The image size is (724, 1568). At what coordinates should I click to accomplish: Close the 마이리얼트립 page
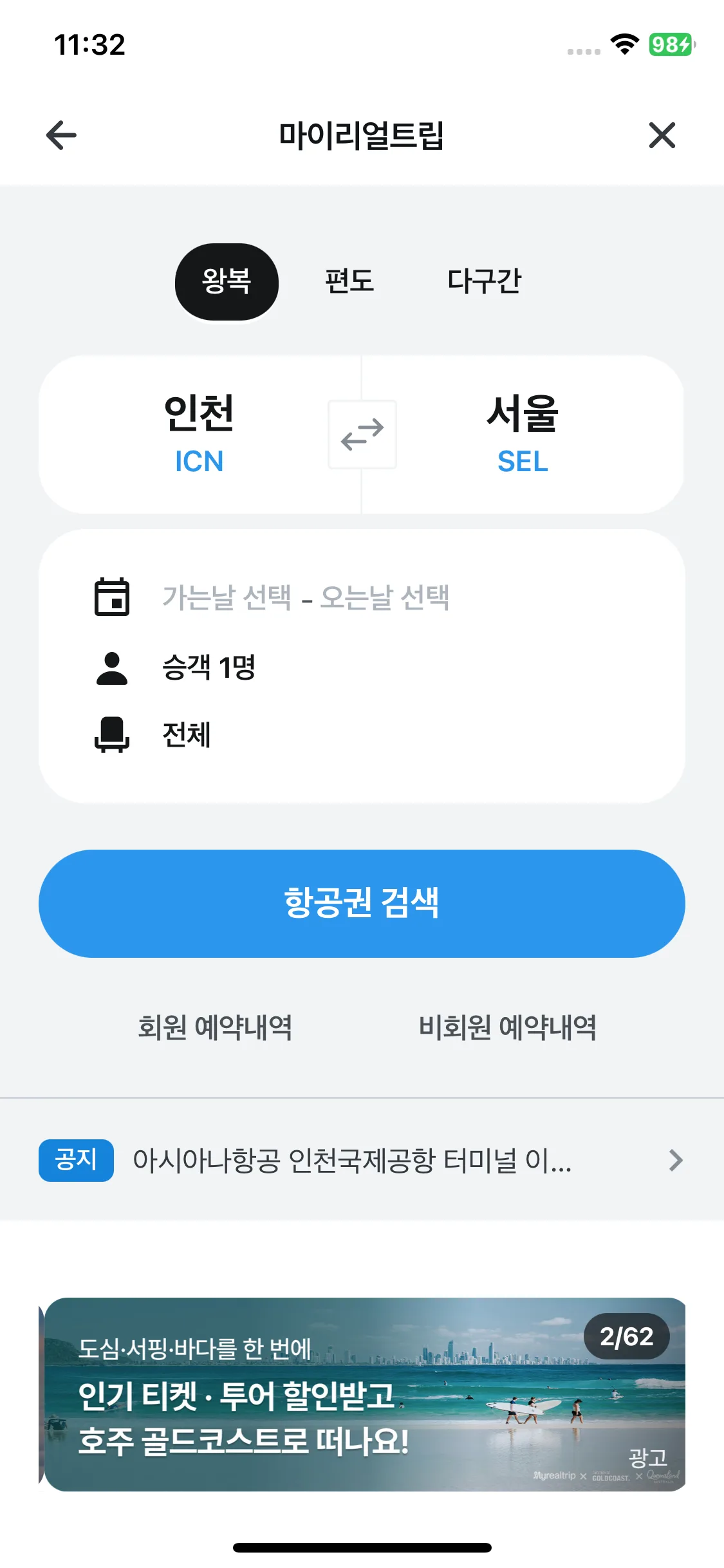tap(662, 135)
